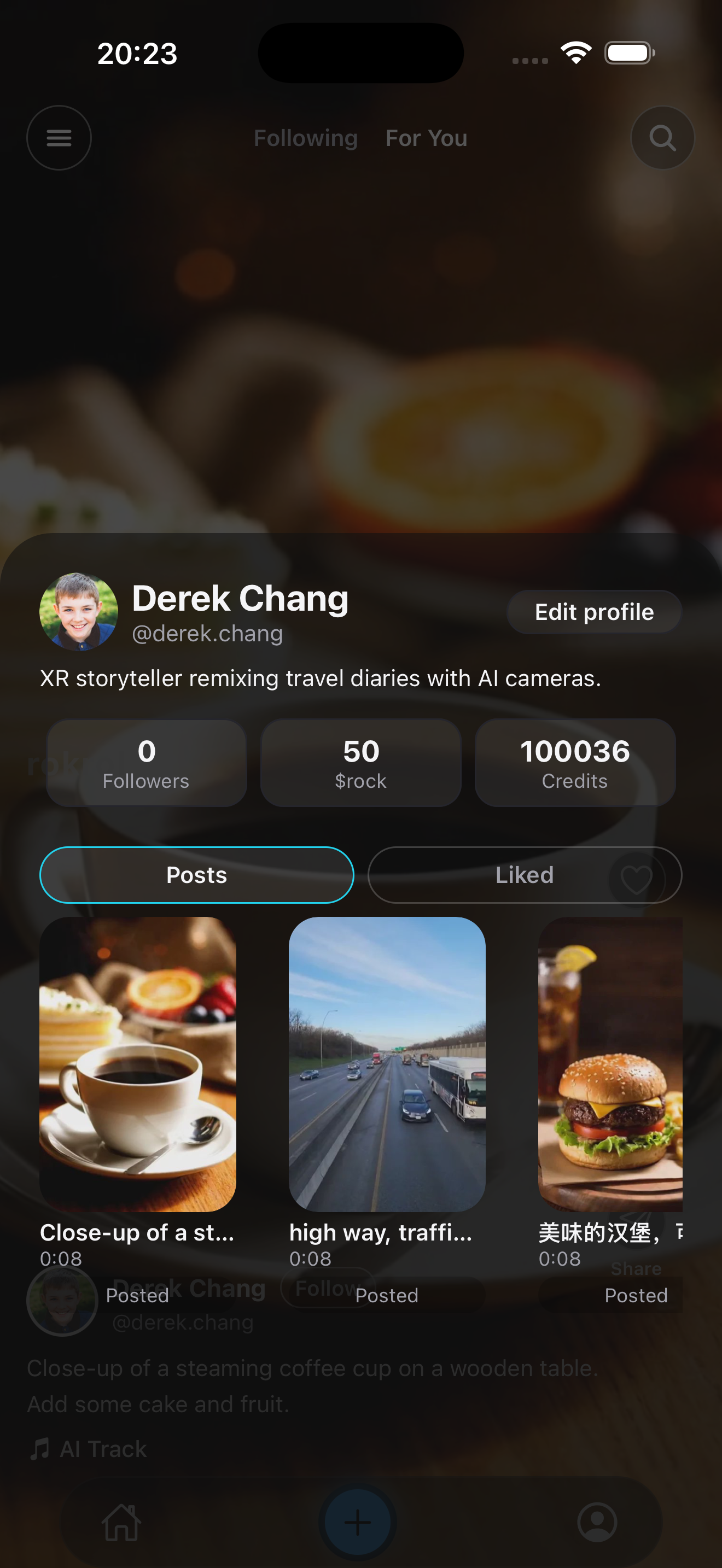Viewport: 722px width, 1568px height.
Task: Select the Posts tab
Action: click(196, 875)
